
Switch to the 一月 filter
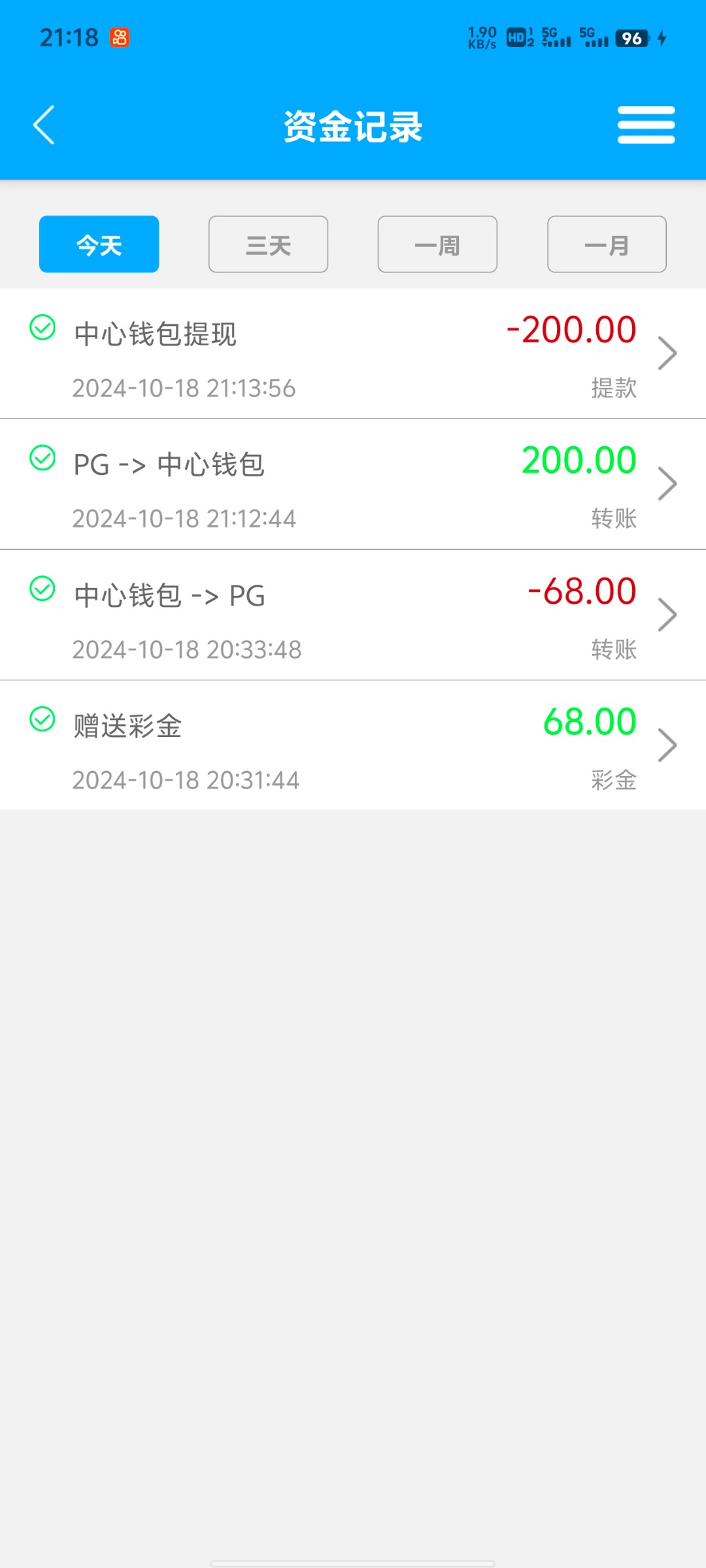pyautogui.click(x=607, y=244)
